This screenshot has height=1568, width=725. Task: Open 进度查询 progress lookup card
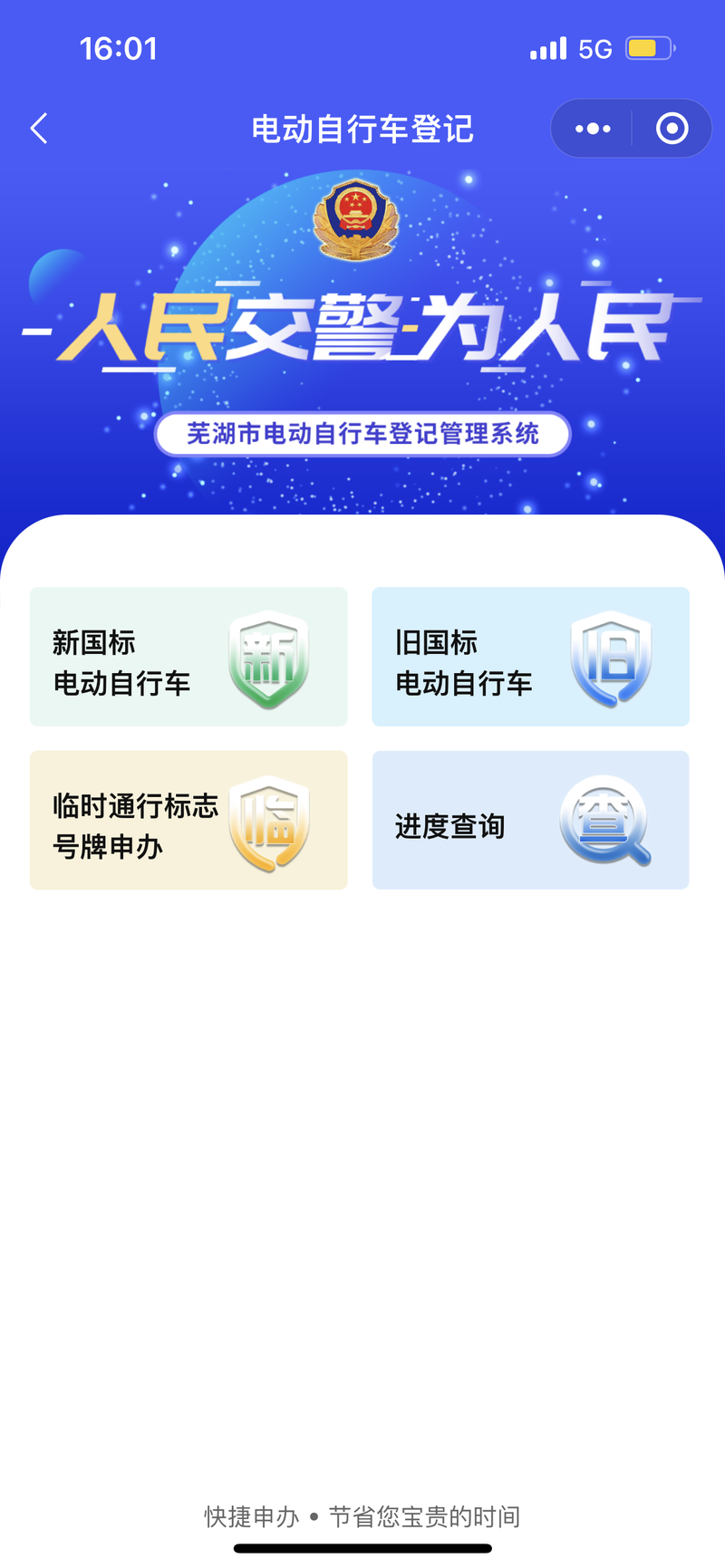pos(530,820)
